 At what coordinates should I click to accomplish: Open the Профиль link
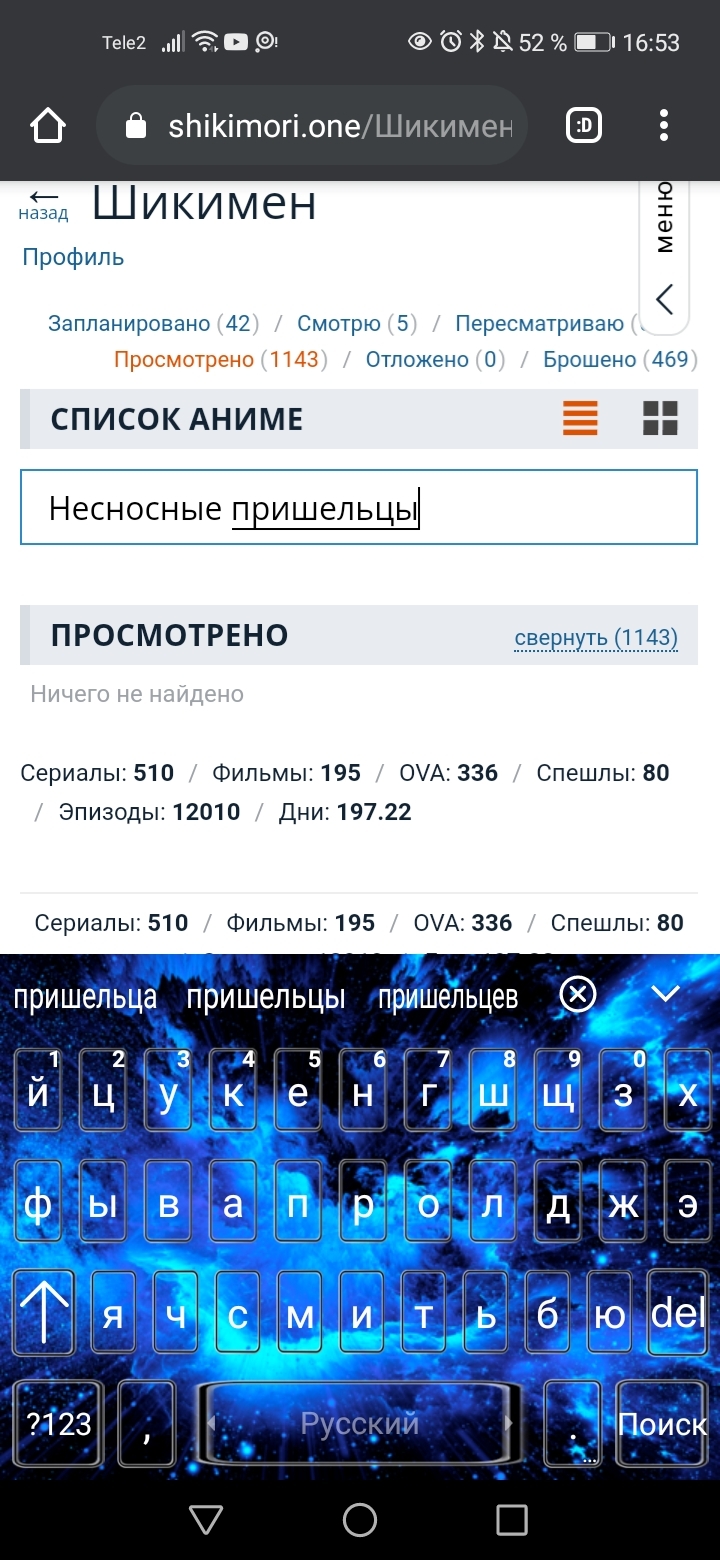point(73,257)
